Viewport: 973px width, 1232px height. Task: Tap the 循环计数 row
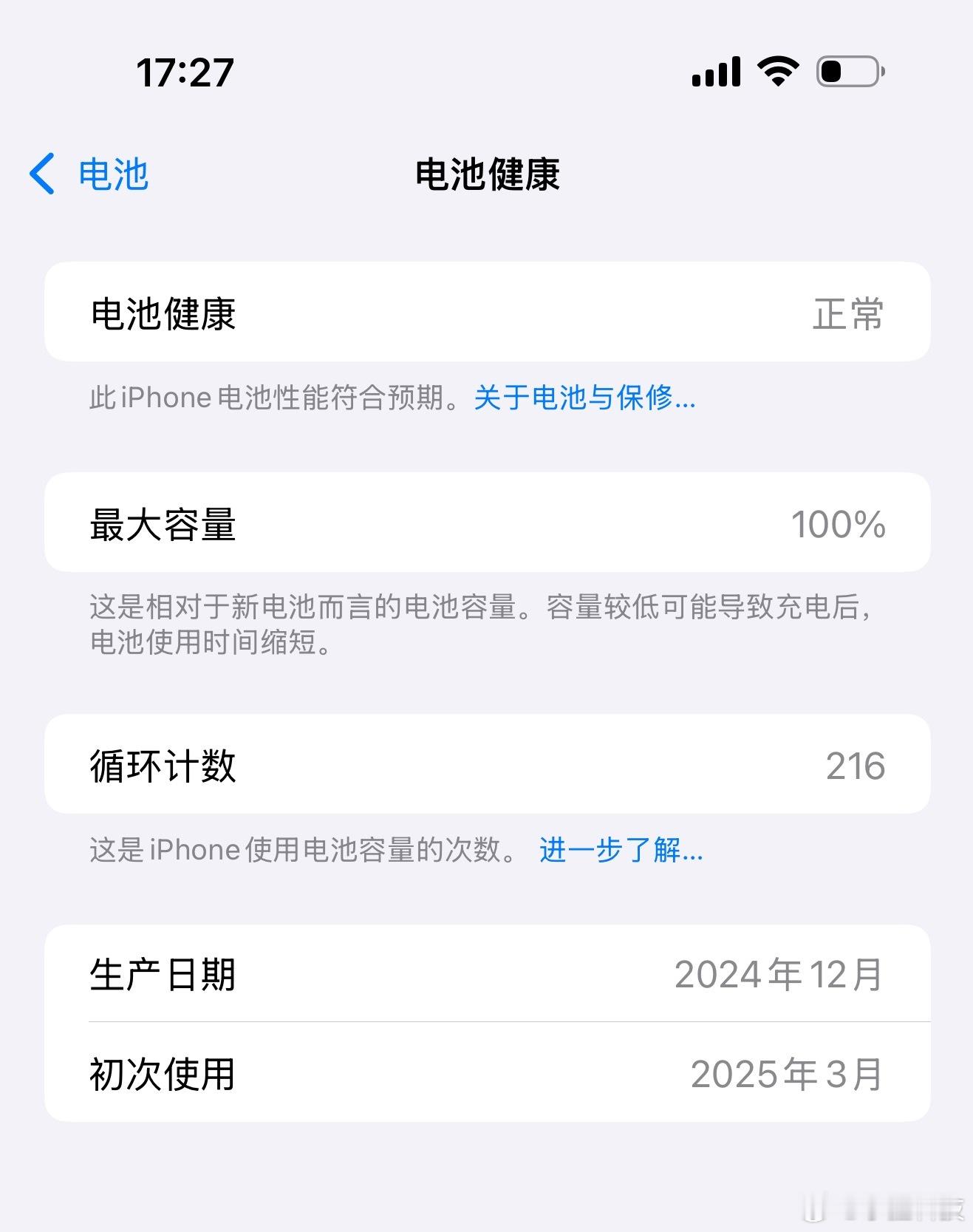click(x=486, y=766)
